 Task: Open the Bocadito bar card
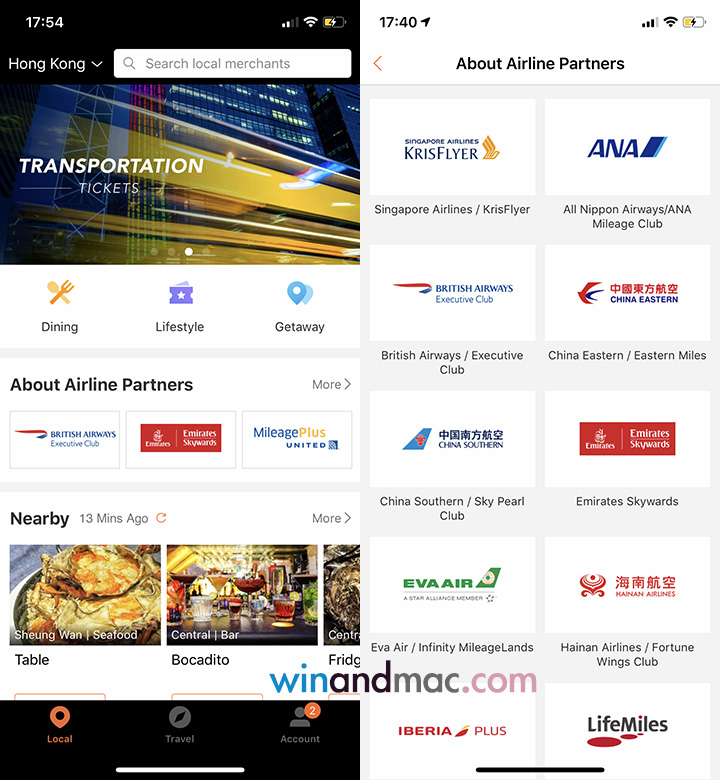pyautogui.click(x=242, y=606)
